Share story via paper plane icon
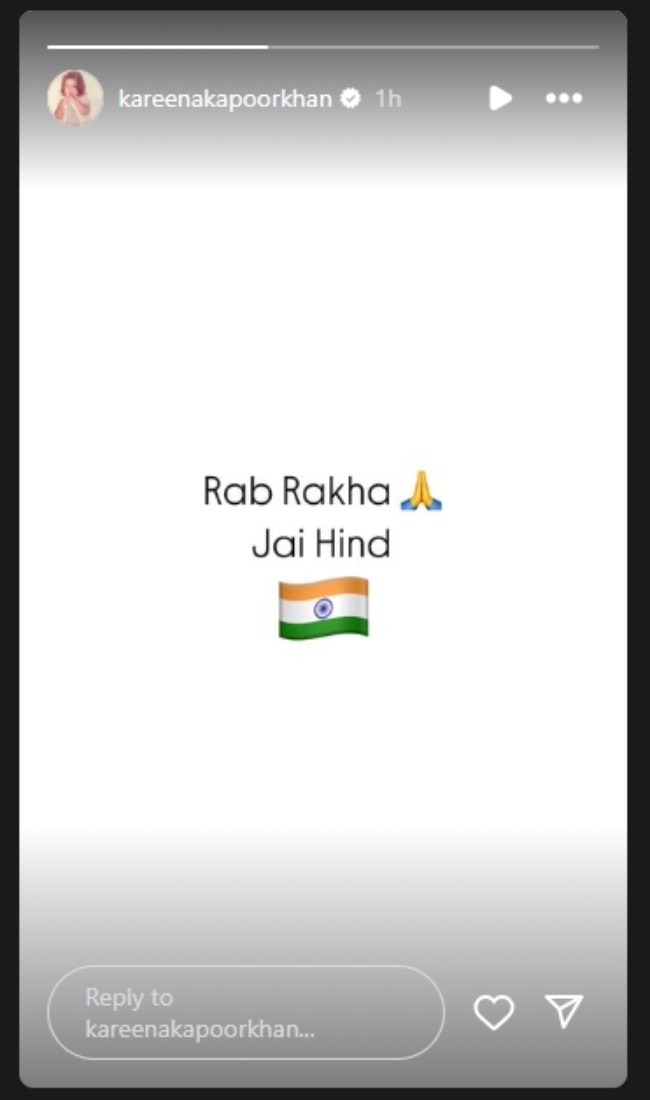 tap(565, 1012)
